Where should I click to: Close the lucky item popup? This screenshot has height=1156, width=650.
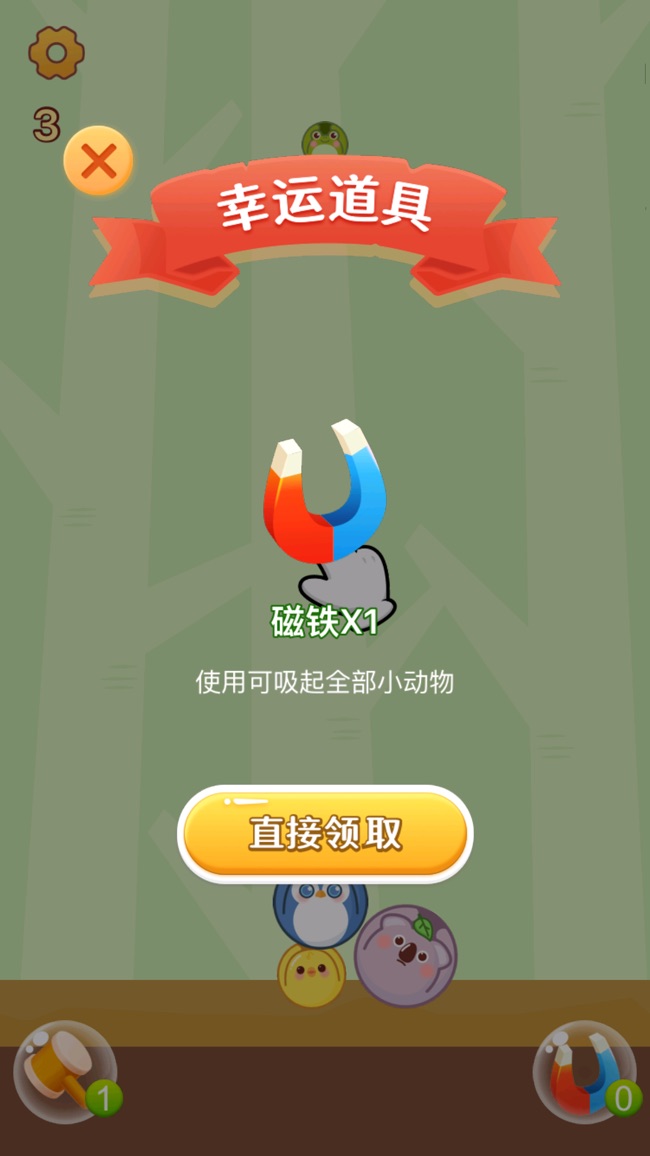point(98,161)
